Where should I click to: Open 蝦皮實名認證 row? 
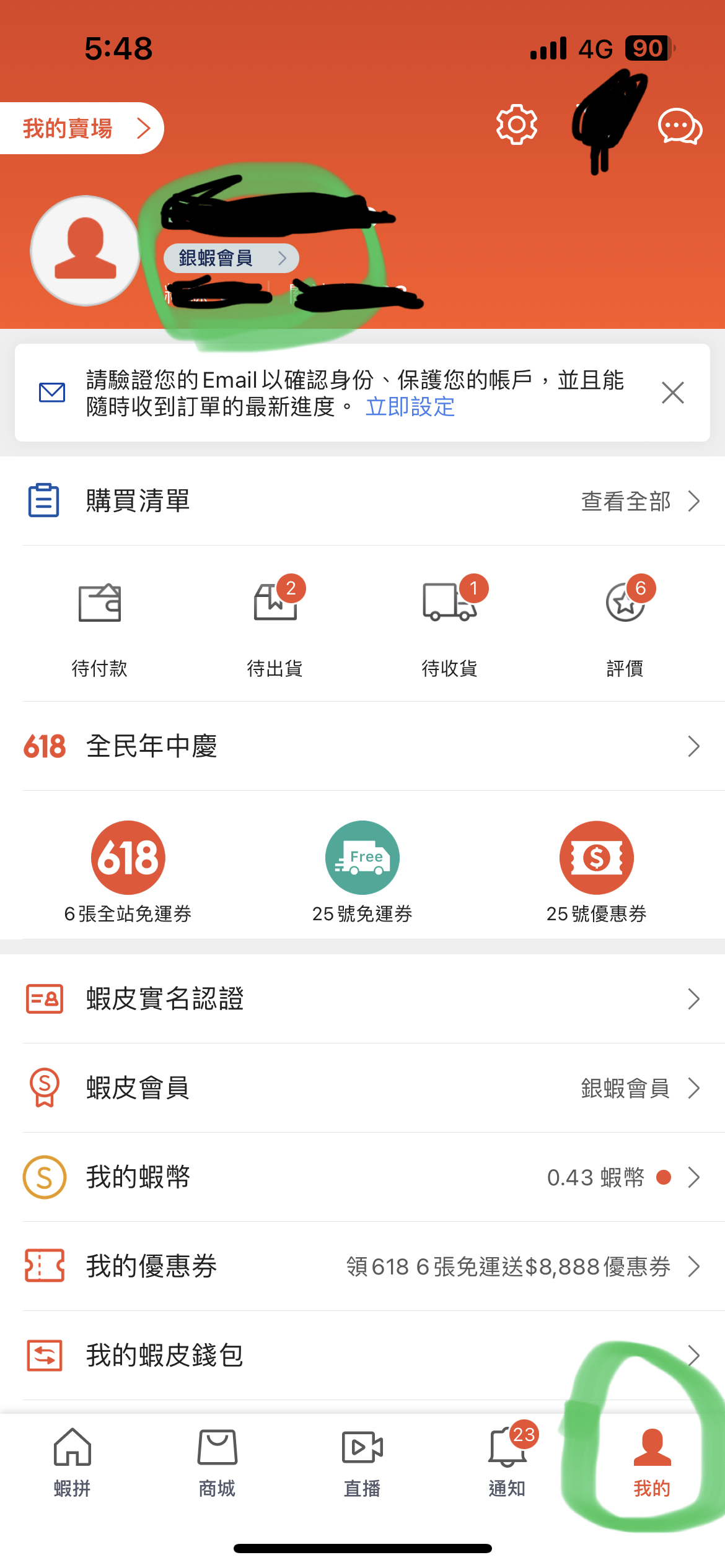coord(362,999)
